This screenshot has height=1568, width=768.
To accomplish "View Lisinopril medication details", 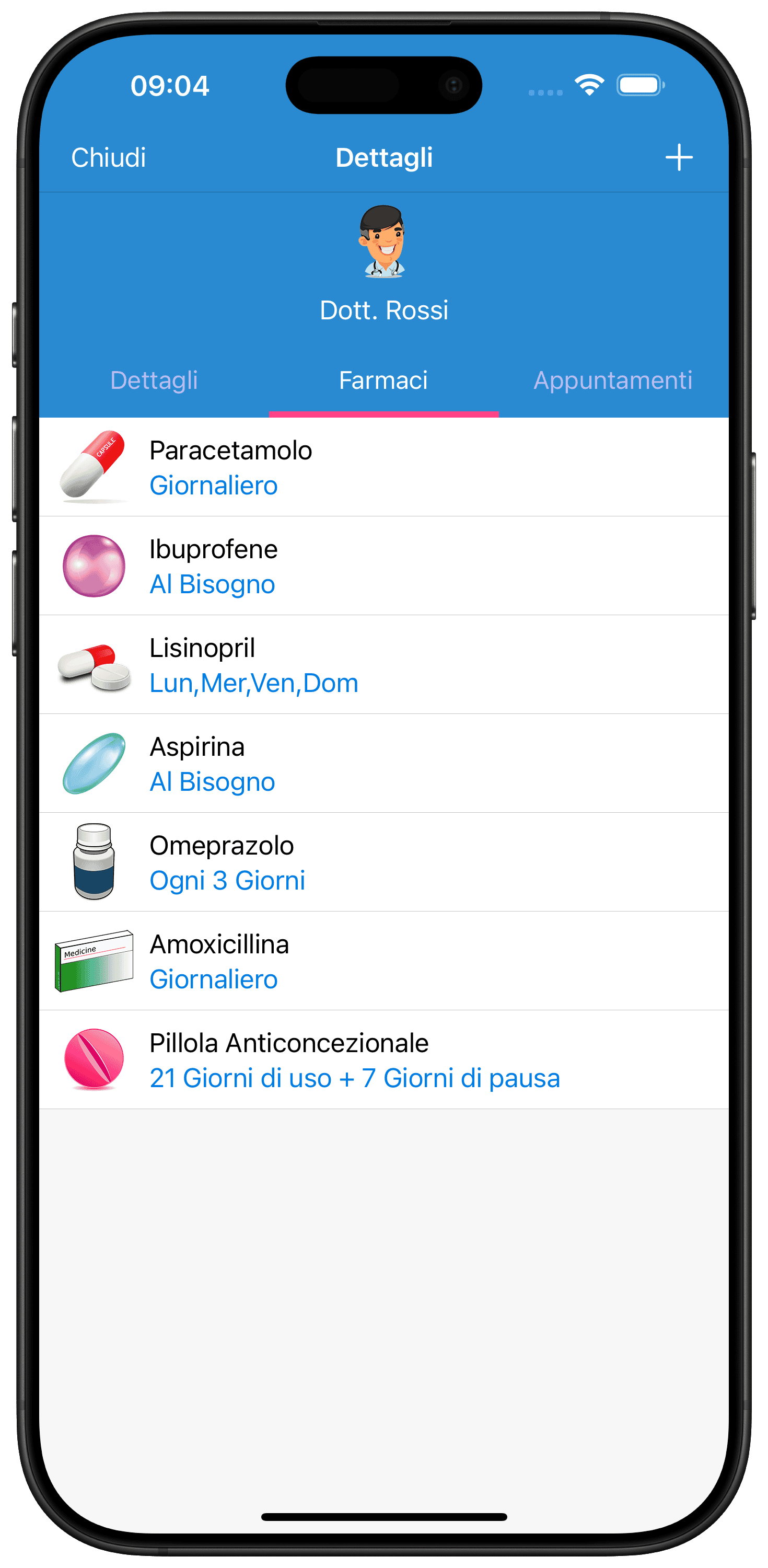I will click(x=384, y=665).
